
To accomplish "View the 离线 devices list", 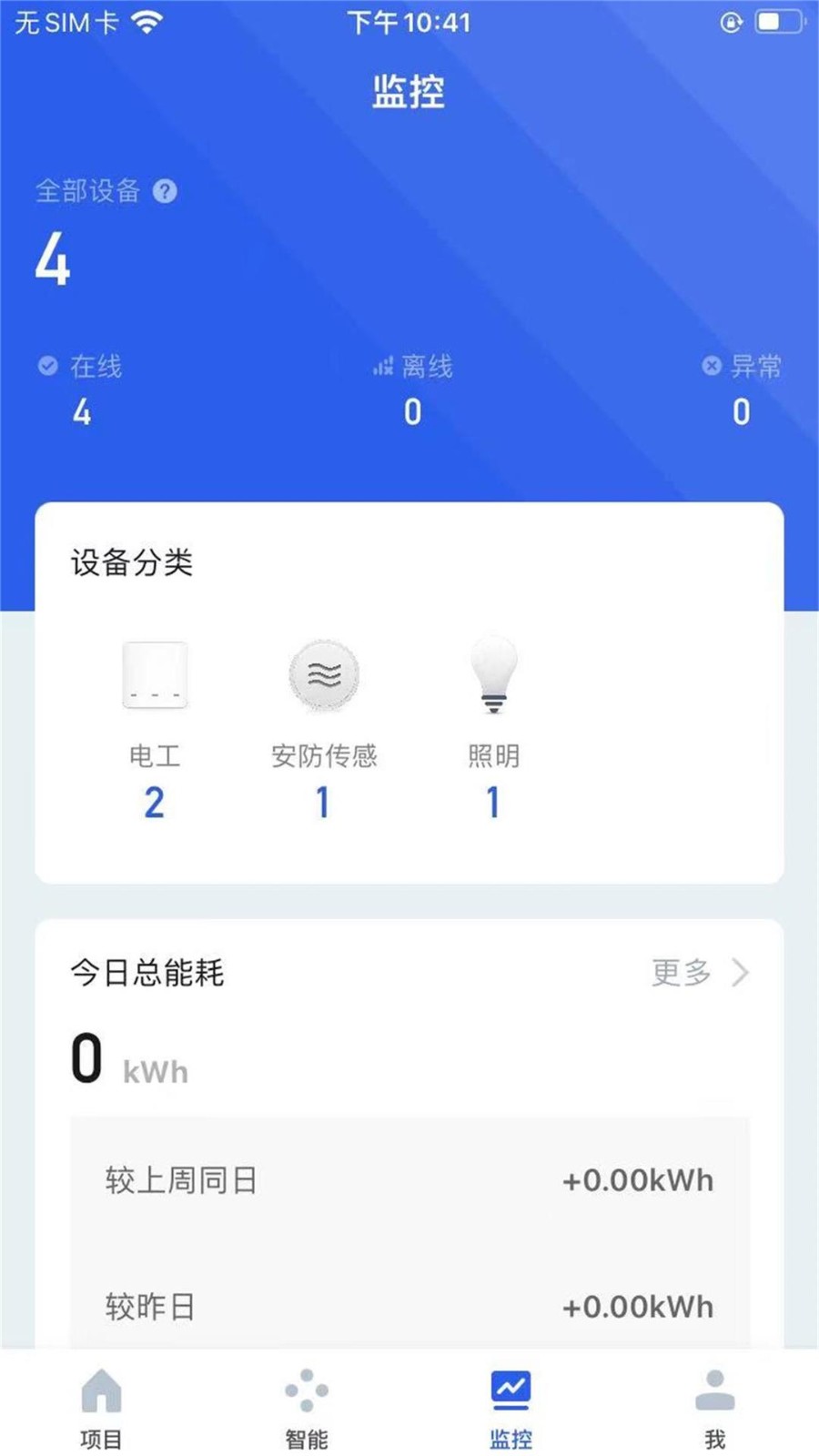I will pos(412,390).
